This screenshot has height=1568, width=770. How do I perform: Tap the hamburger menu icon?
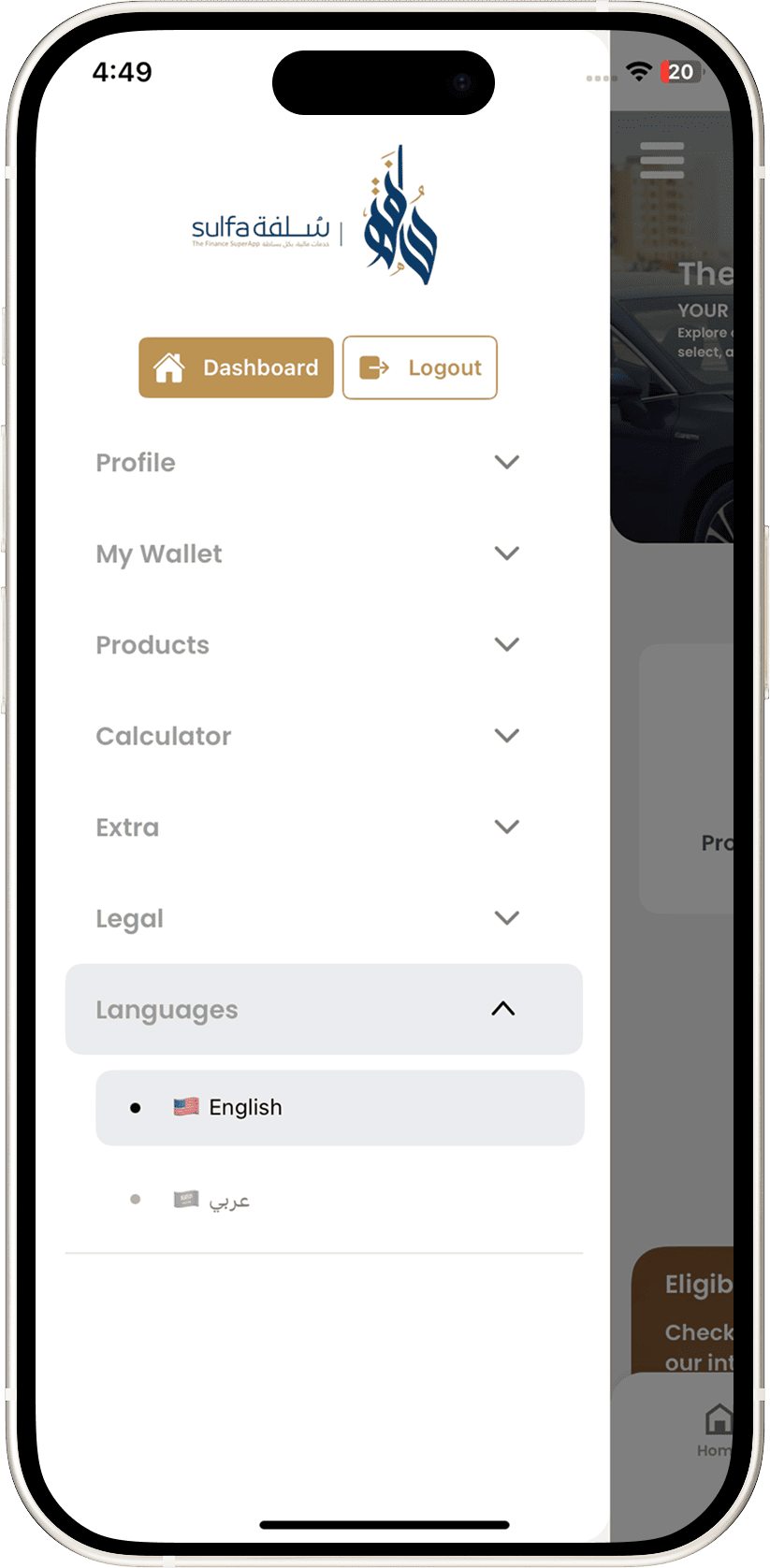662,161
